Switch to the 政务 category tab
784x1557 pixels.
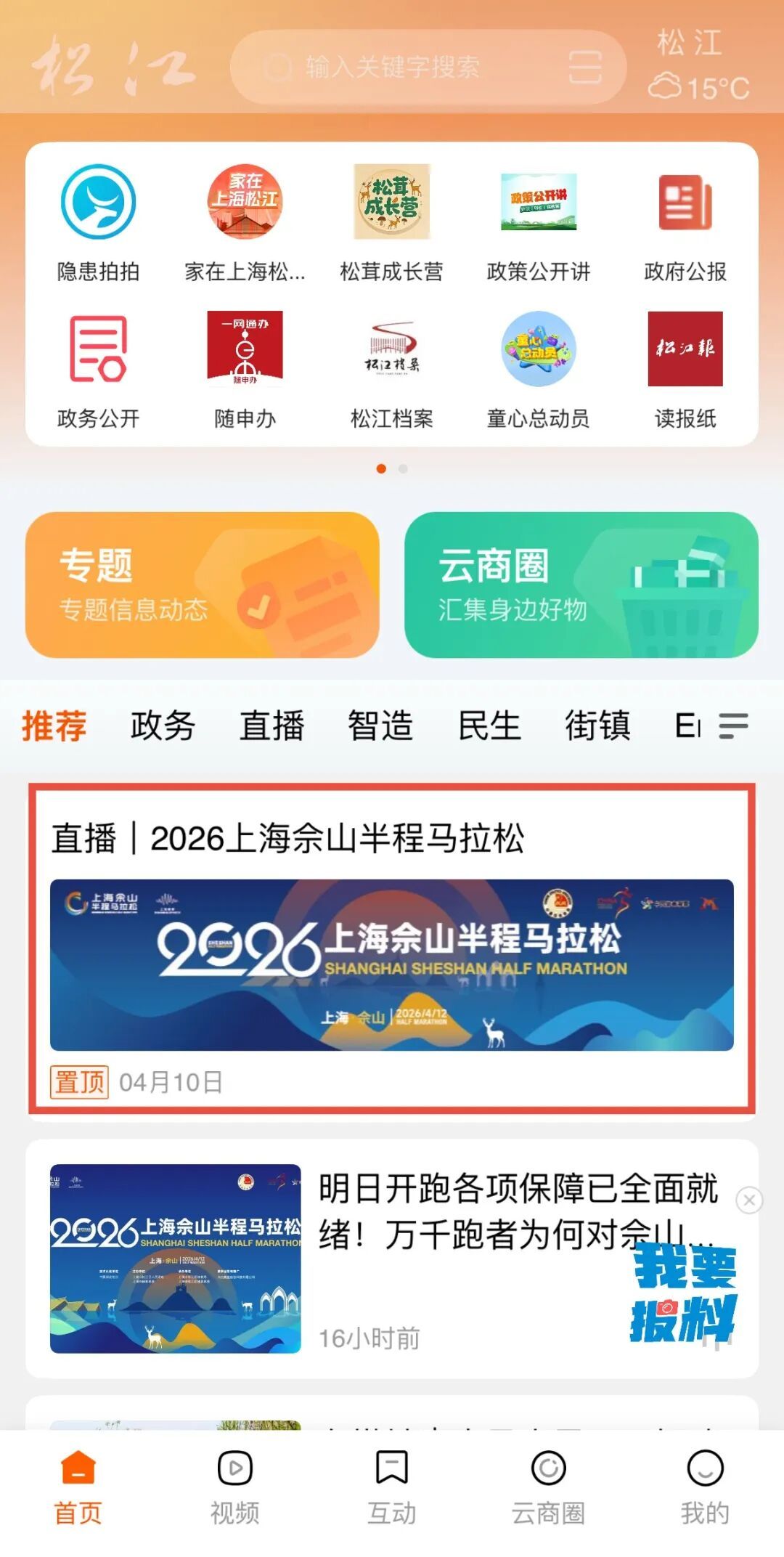[163, 725]
